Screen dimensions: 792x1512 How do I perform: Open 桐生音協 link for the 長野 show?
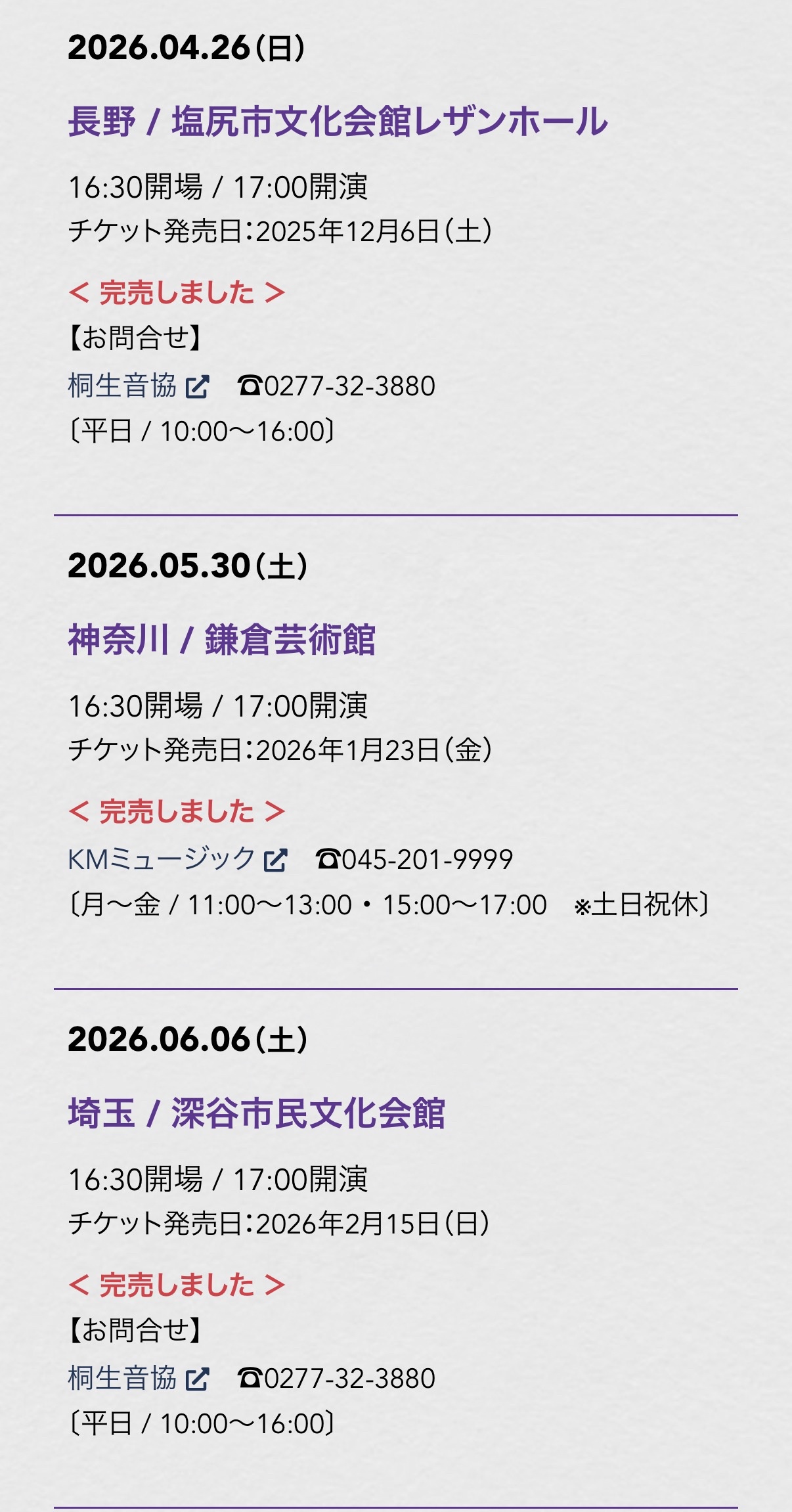tap(138, 386)
